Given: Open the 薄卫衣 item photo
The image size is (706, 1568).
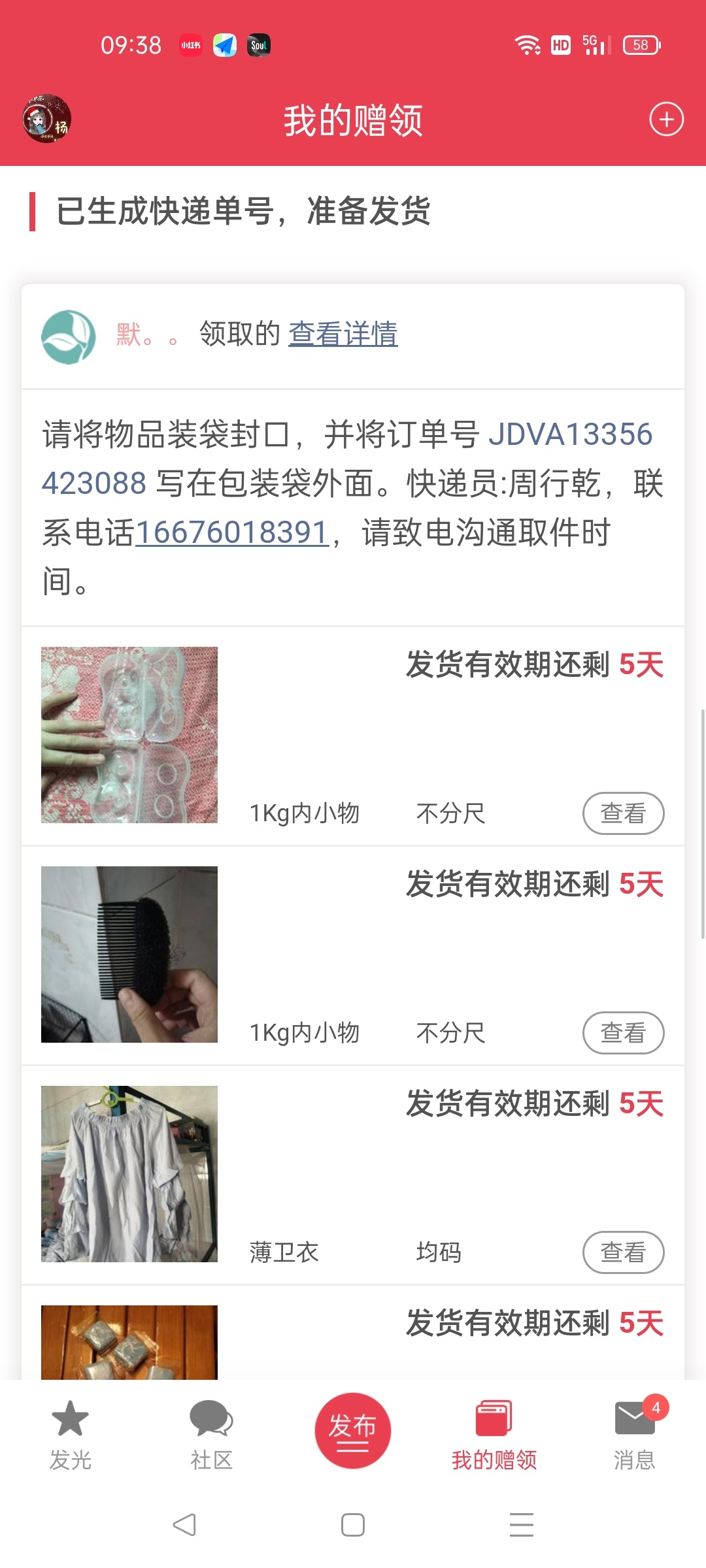Looking at the screenshot, I should click(x=129, y=1174).
